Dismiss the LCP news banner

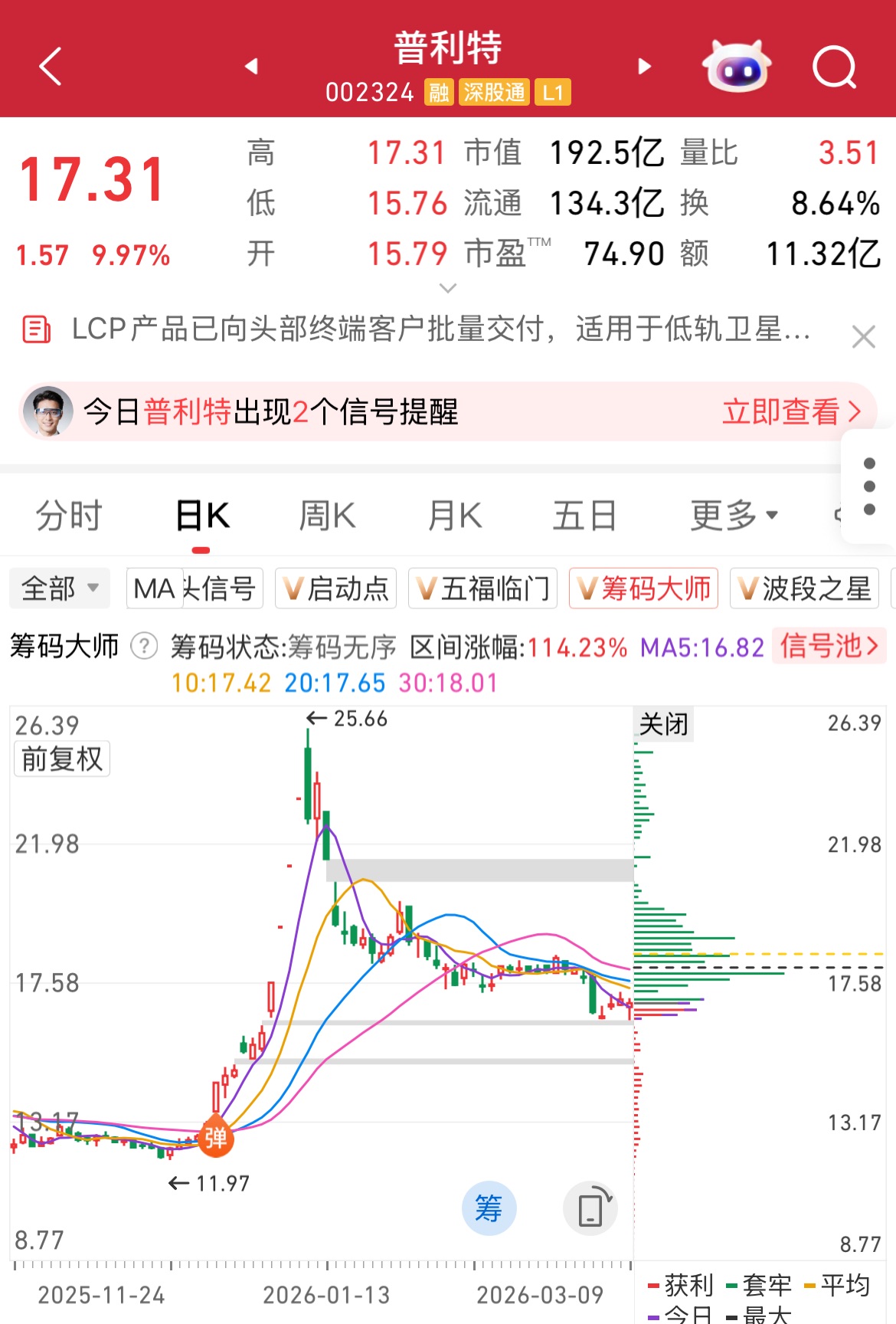pyautogui.click(x=863, y=336)
